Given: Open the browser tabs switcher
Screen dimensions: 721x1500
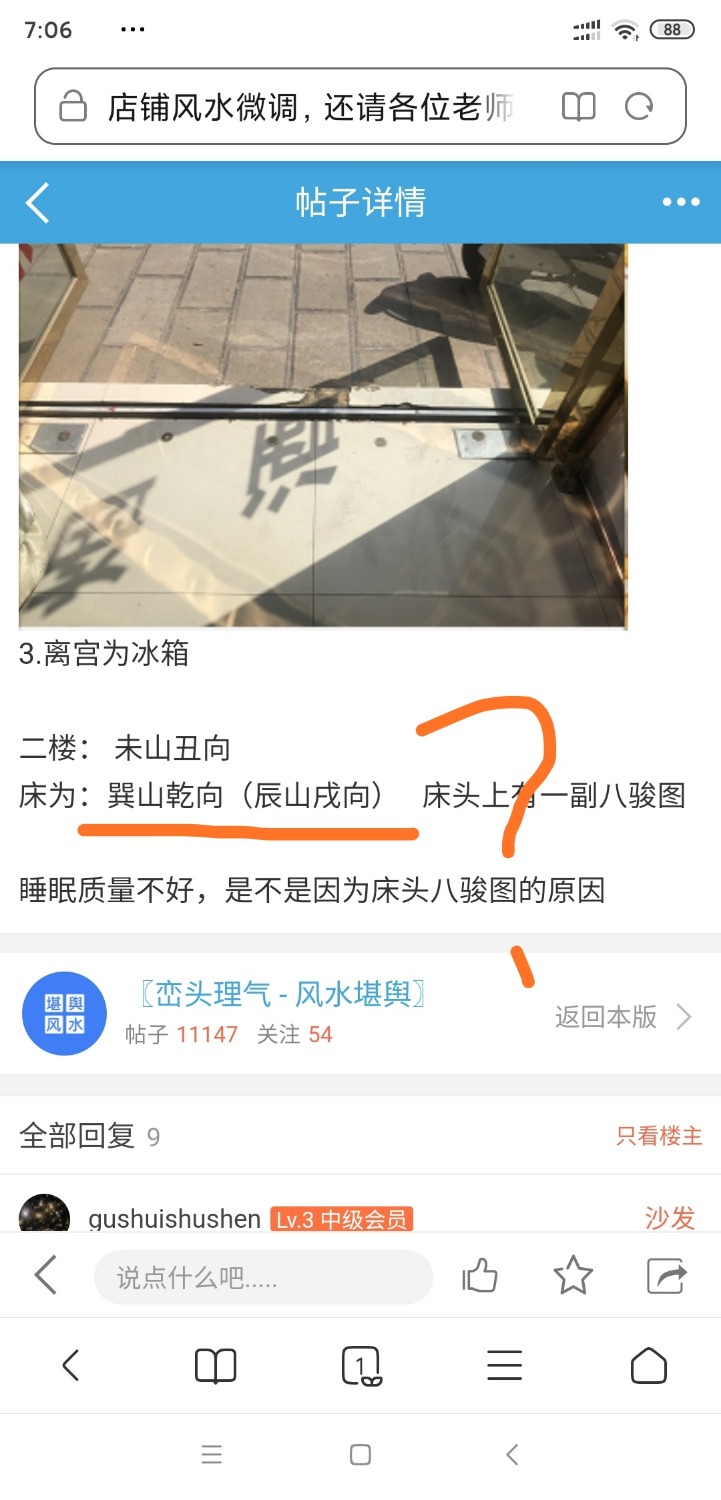Looking at the screenshot, I should (x=361, y=1365).
